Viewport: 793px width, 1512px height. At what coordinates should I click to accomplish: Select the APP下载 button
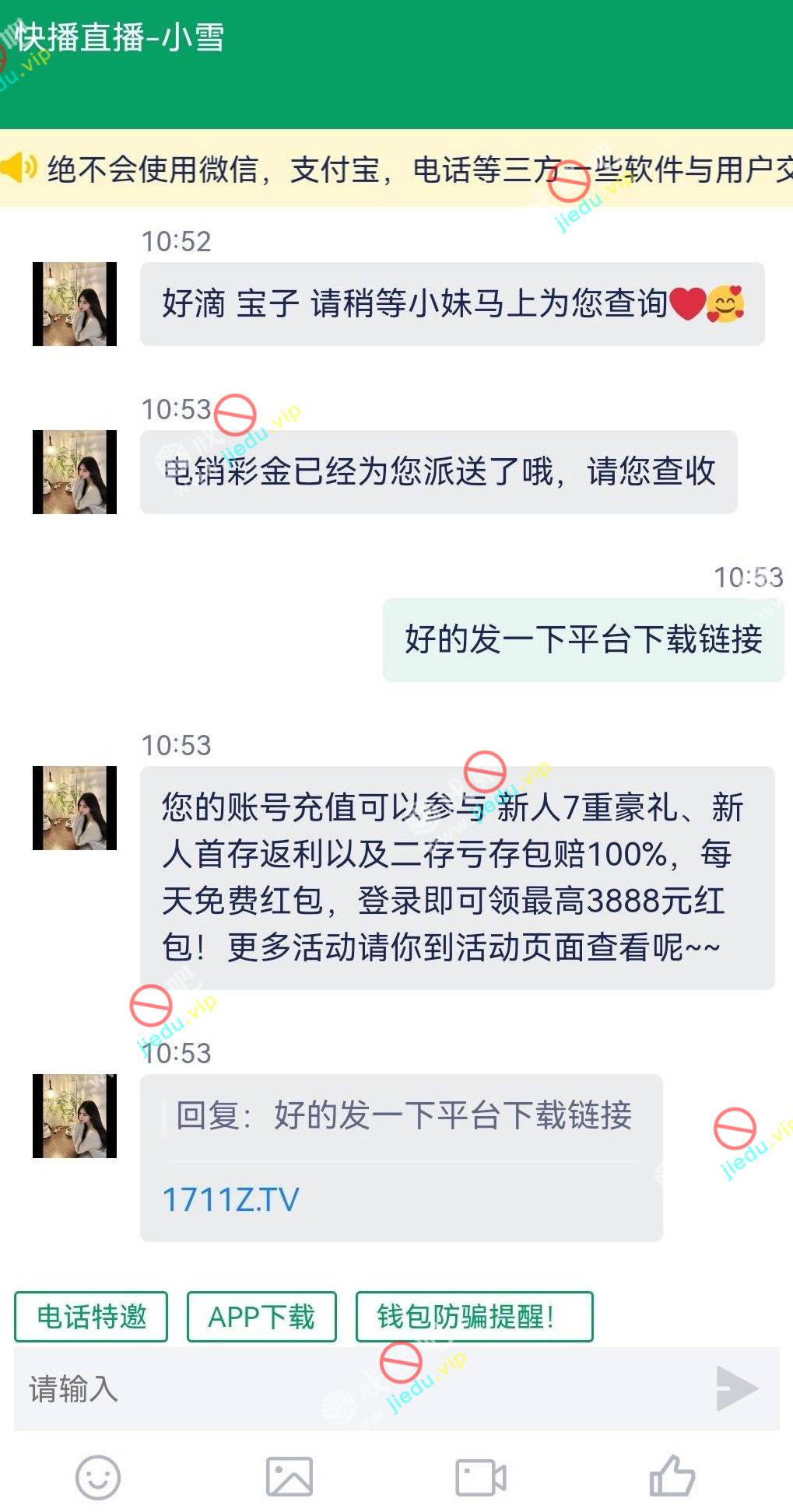click(261, 1317)
